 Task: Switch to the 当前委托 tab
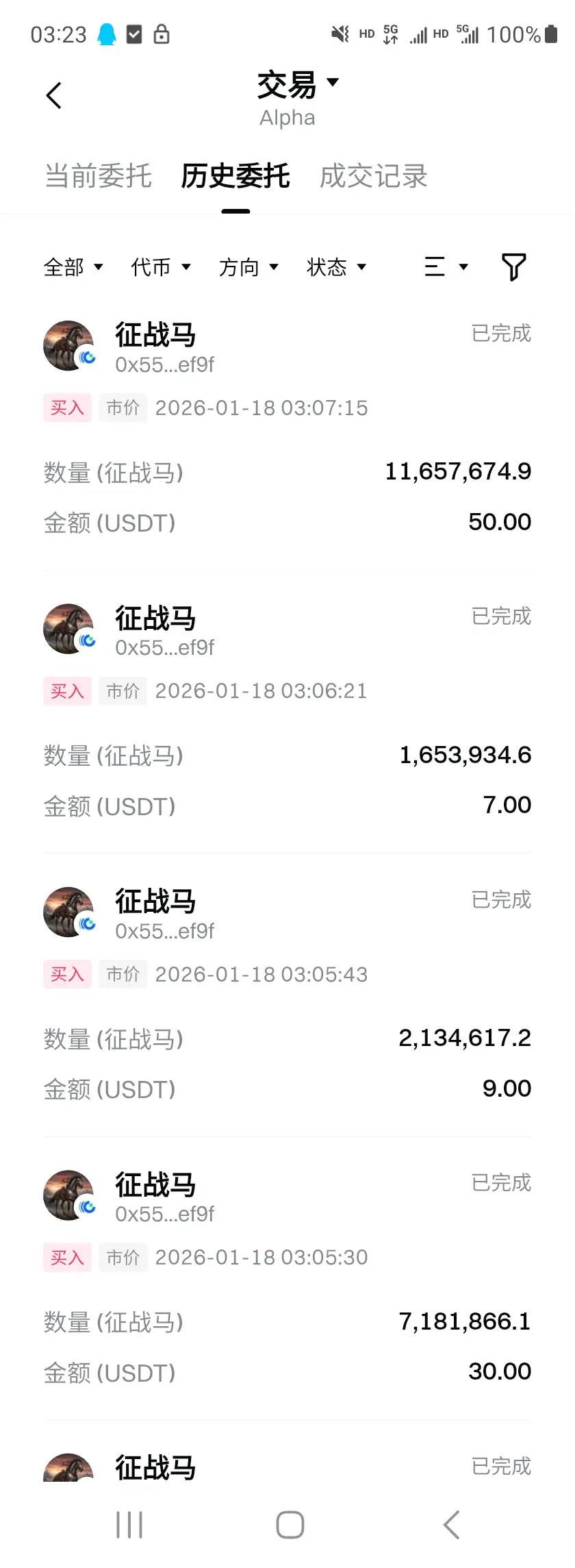coord(98,176)
